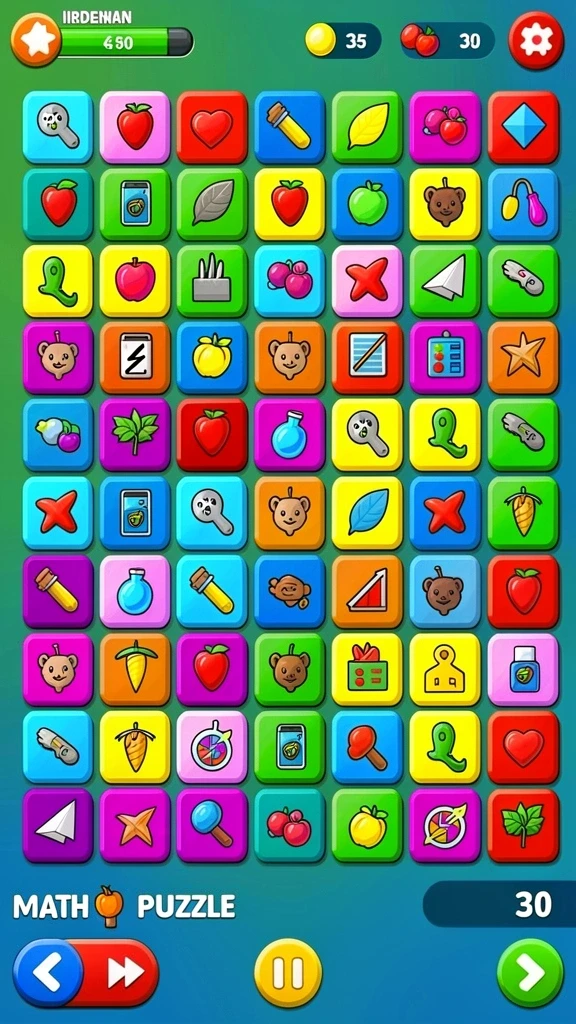Screen dimensions: 576x1024
Task: Pick the white paper plane on green tile
Action: [445, 281]
